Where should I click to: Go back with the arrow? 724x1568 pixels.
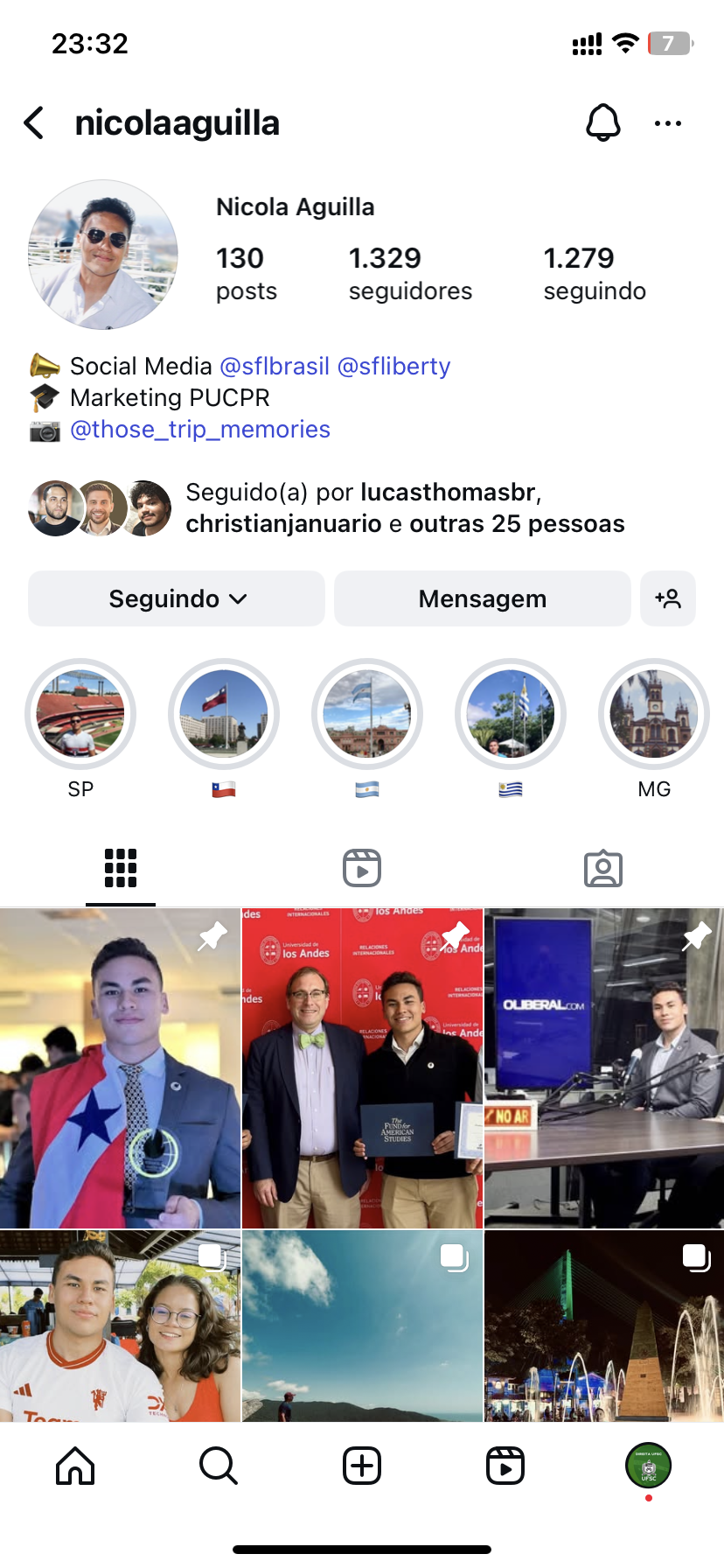tap(34, 123)
